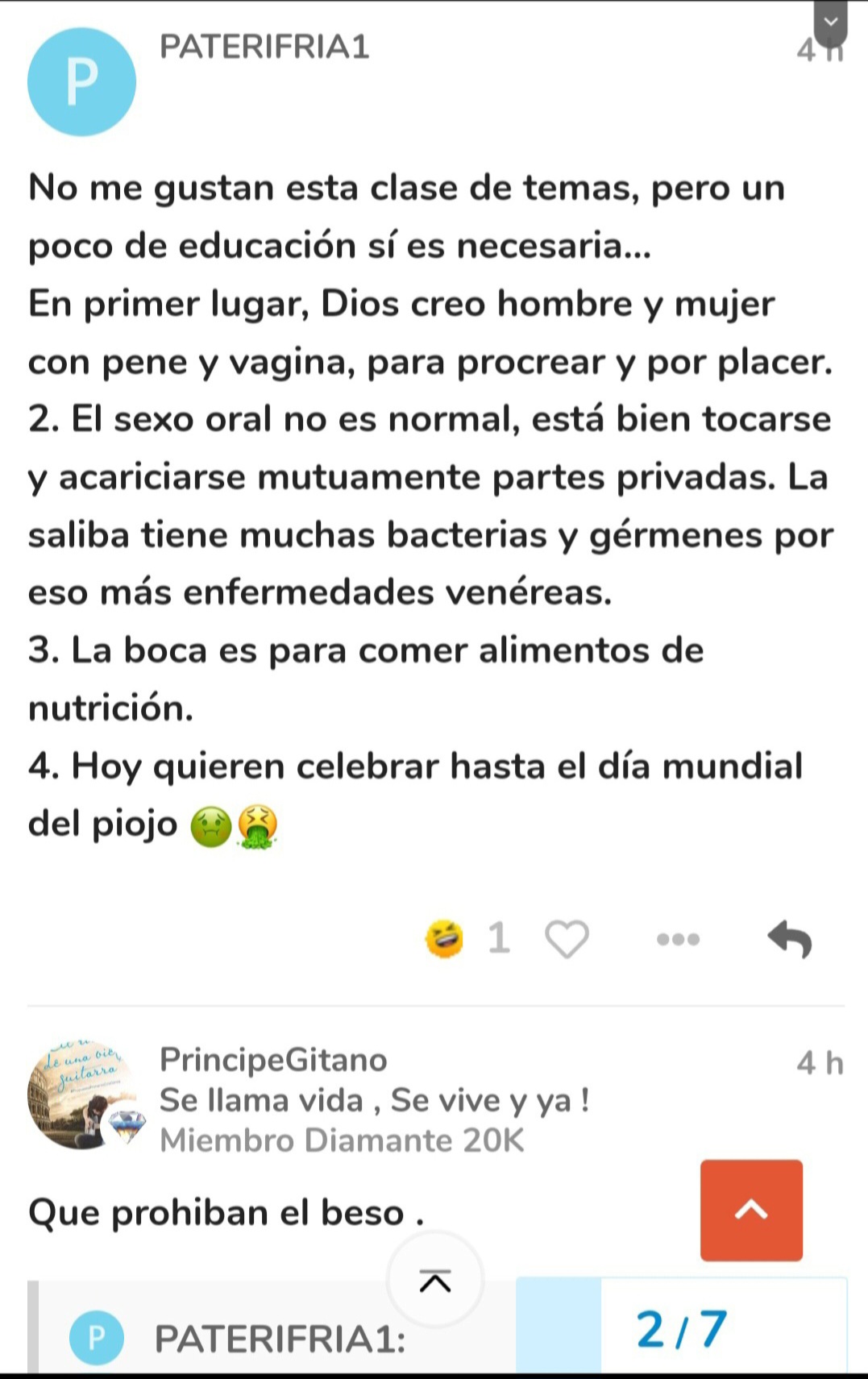Image resolution: width=868 pixels, height=1379 pixels.
Task: Expand the top-right dropdown arrow
Action: (830, 22)
